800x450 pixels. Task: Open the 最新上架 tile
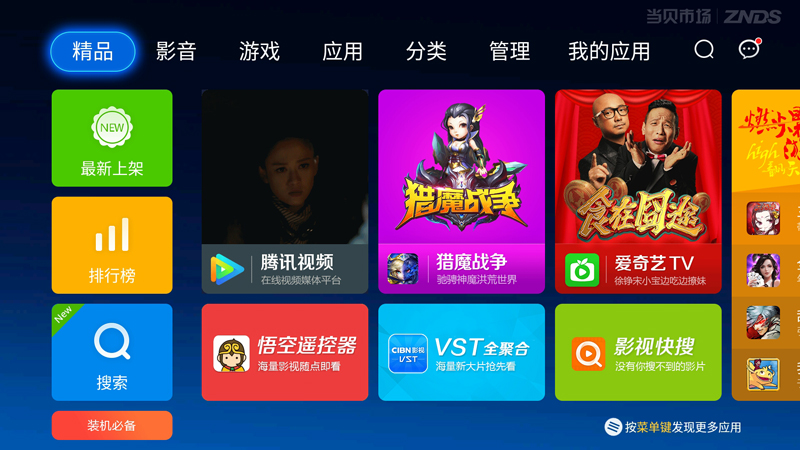pyautogui.click(x=112, y=138)
